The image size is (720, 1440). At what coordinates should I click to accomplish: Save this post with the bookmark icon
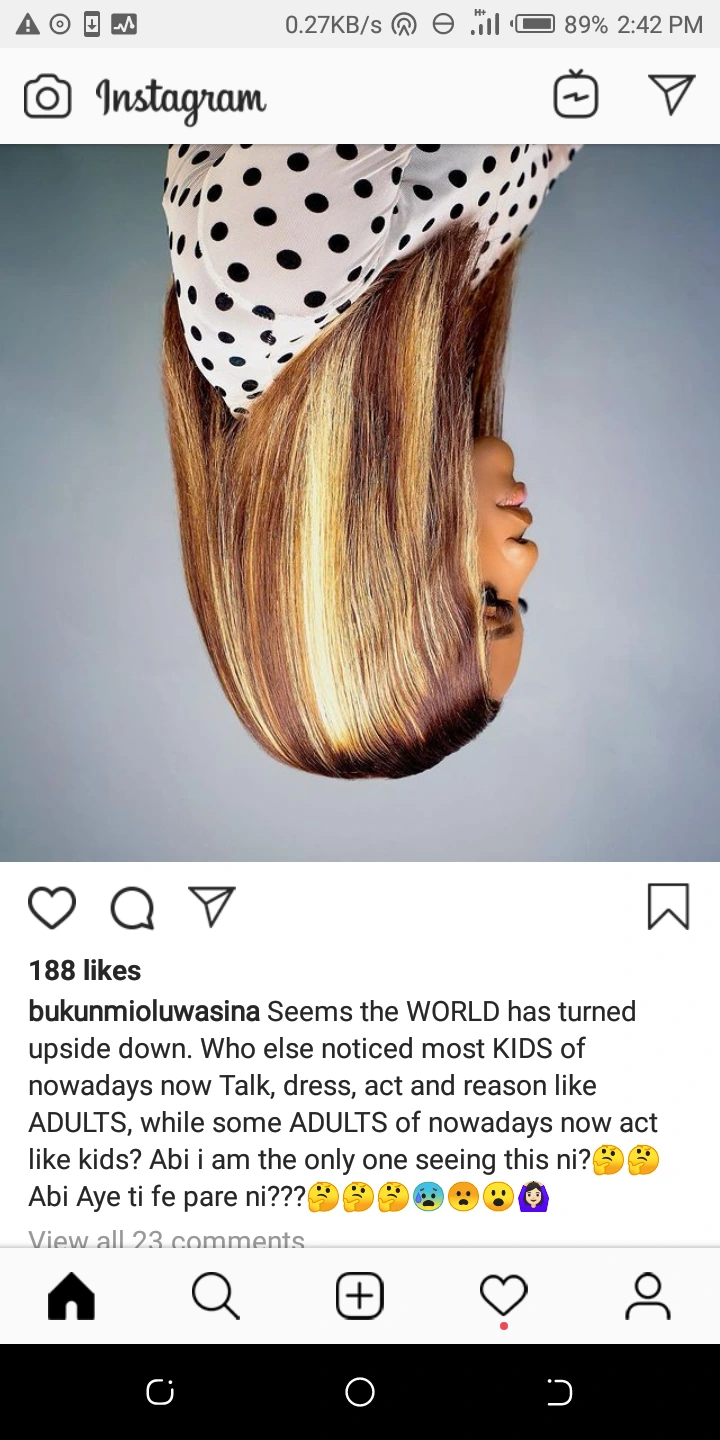668,906
